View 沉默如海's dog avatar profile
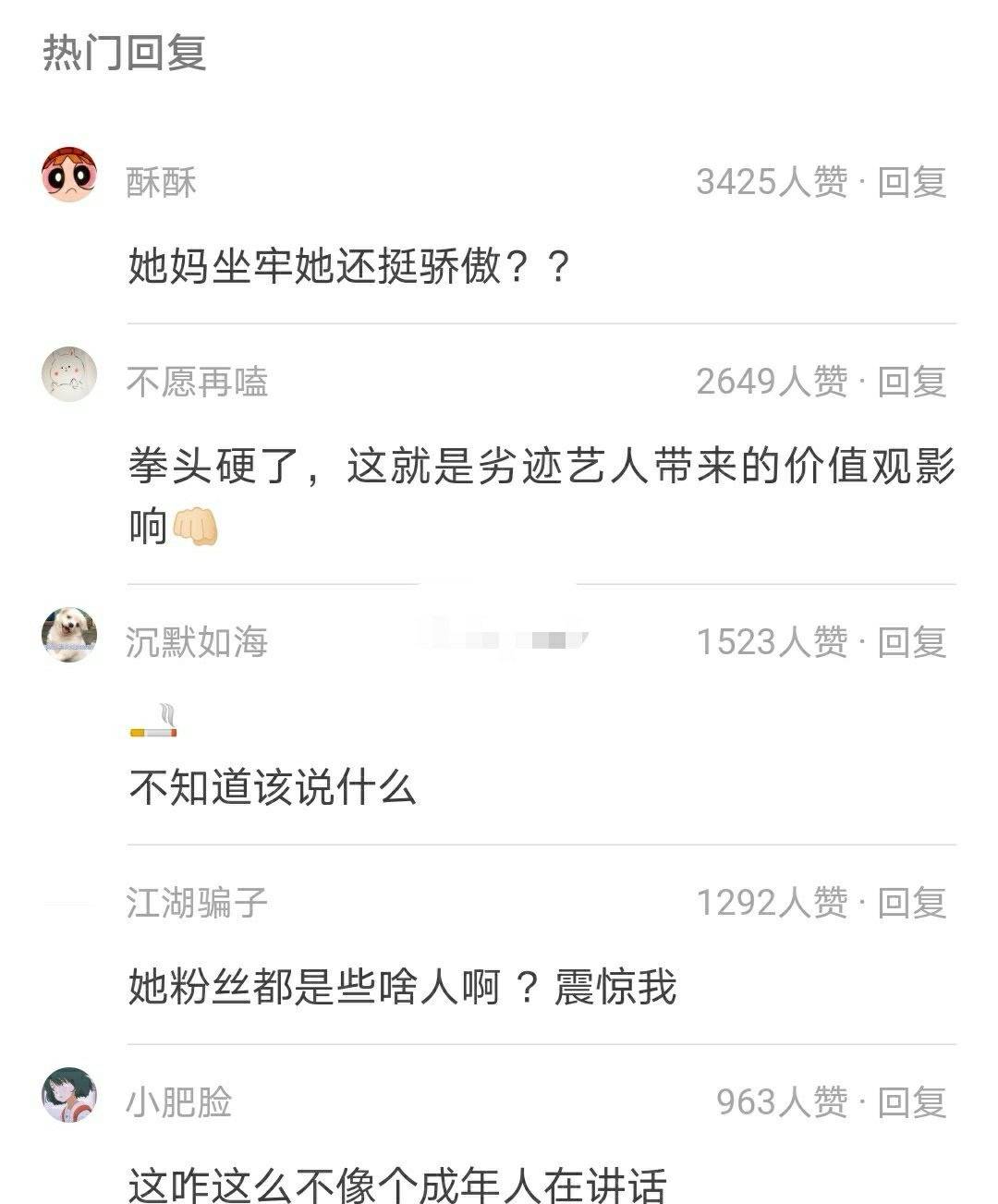The height and width of the screenshot is (1204, 998). [69, 635]
